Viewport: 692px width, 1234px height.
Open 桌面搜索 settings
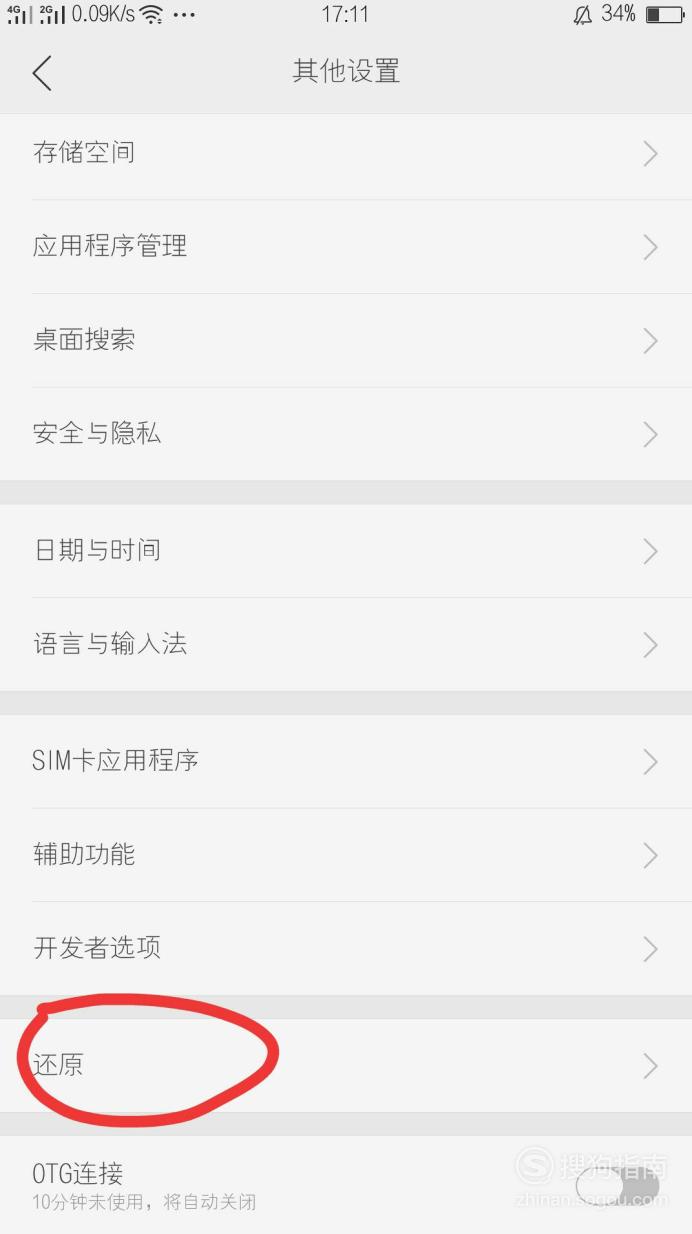(346, 341)
